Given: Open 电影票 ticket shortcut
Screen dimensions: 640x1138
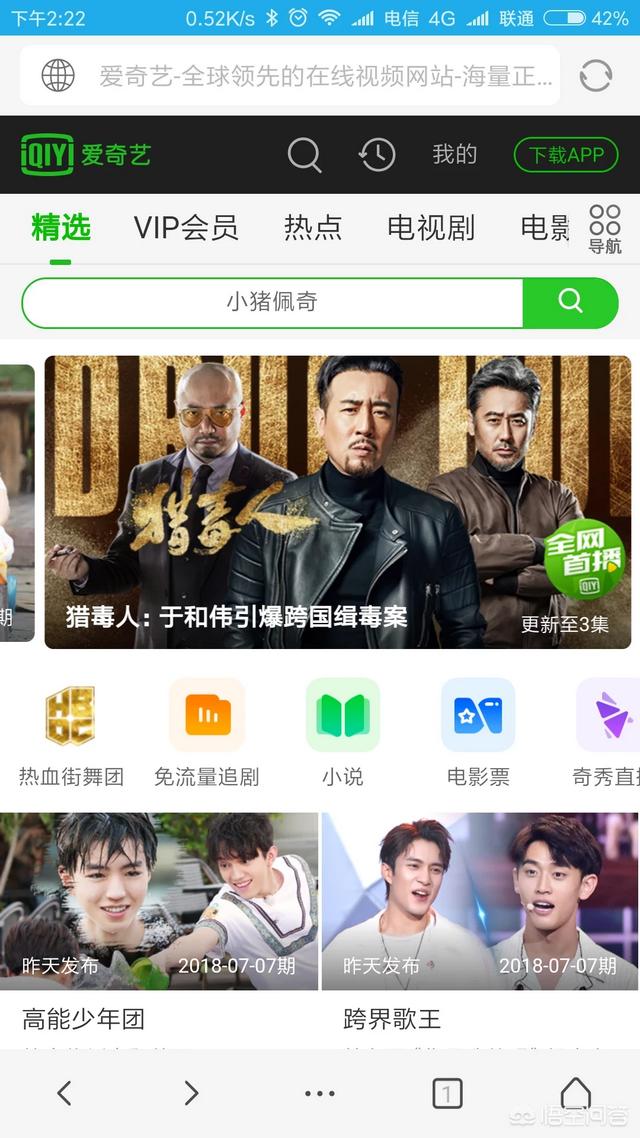Looking at the screenshot, I should 478,732.
